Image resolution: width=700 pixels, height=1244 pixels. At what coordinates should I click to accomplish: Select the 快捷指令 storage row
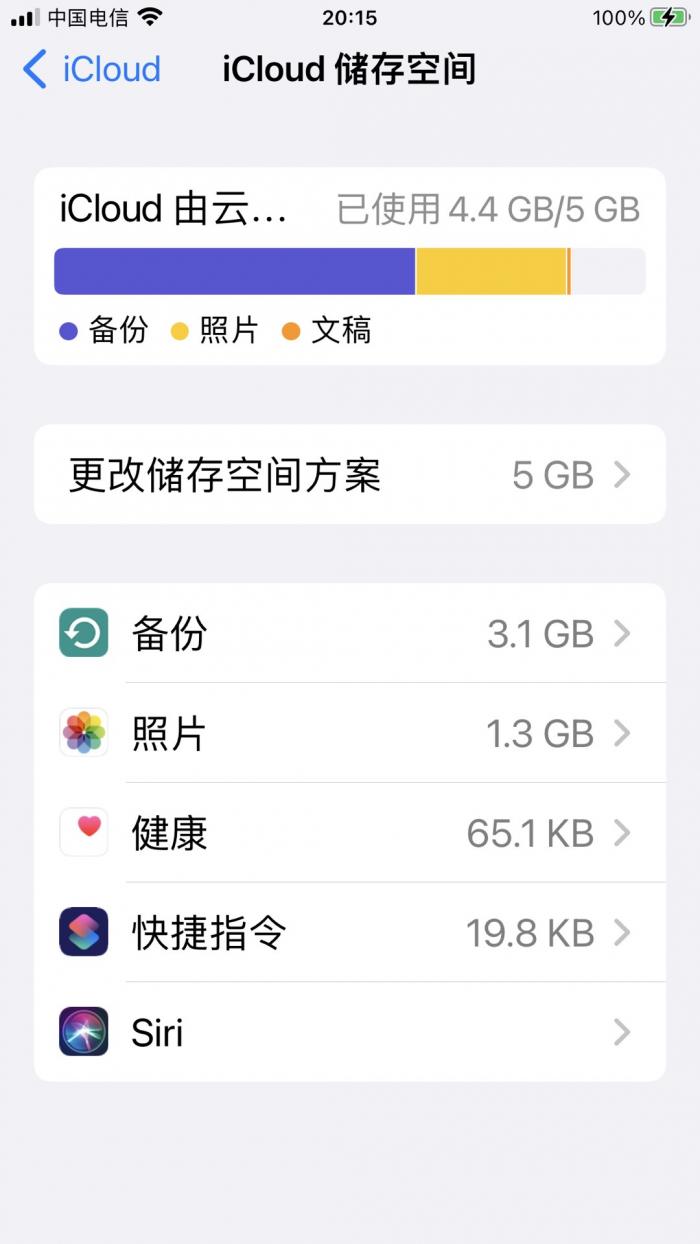pos(350,932)
